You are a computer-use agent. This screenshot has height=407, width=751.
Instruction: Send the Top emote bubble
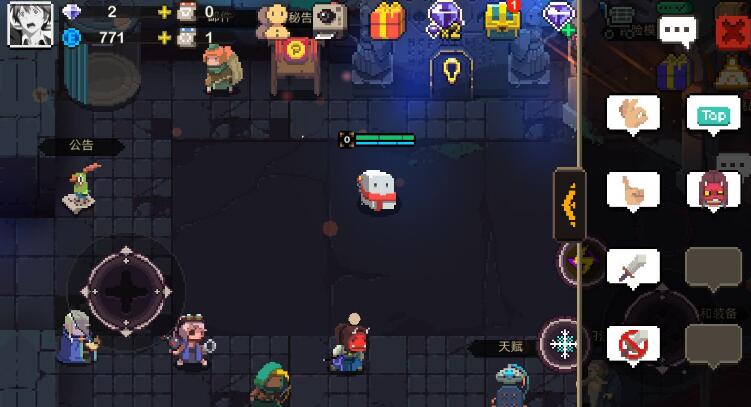pyautogui.click(x=713, y=115)
